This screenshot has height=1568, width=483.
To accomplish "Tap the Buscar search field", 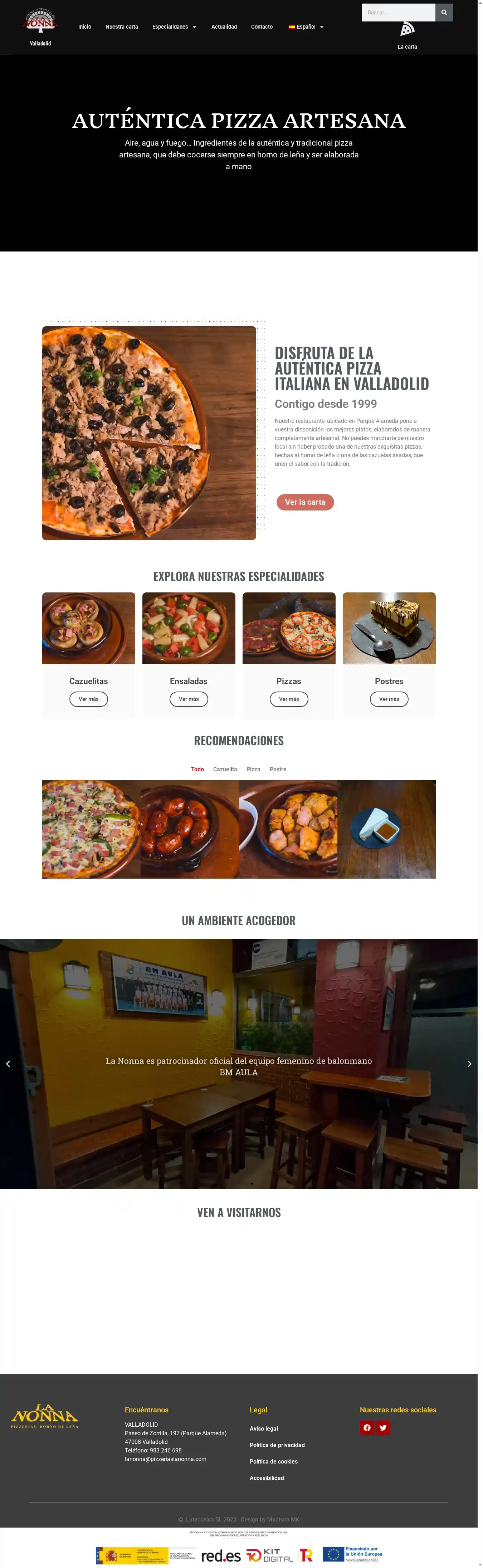I will [x=398, y=12].
